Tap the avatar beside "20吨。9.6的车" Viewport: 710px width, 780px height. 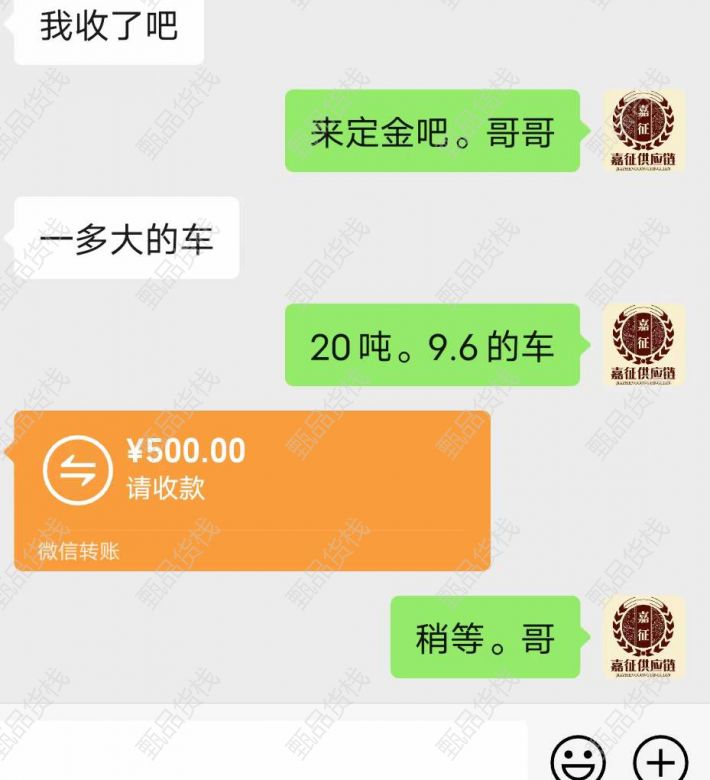coord(643,345)
